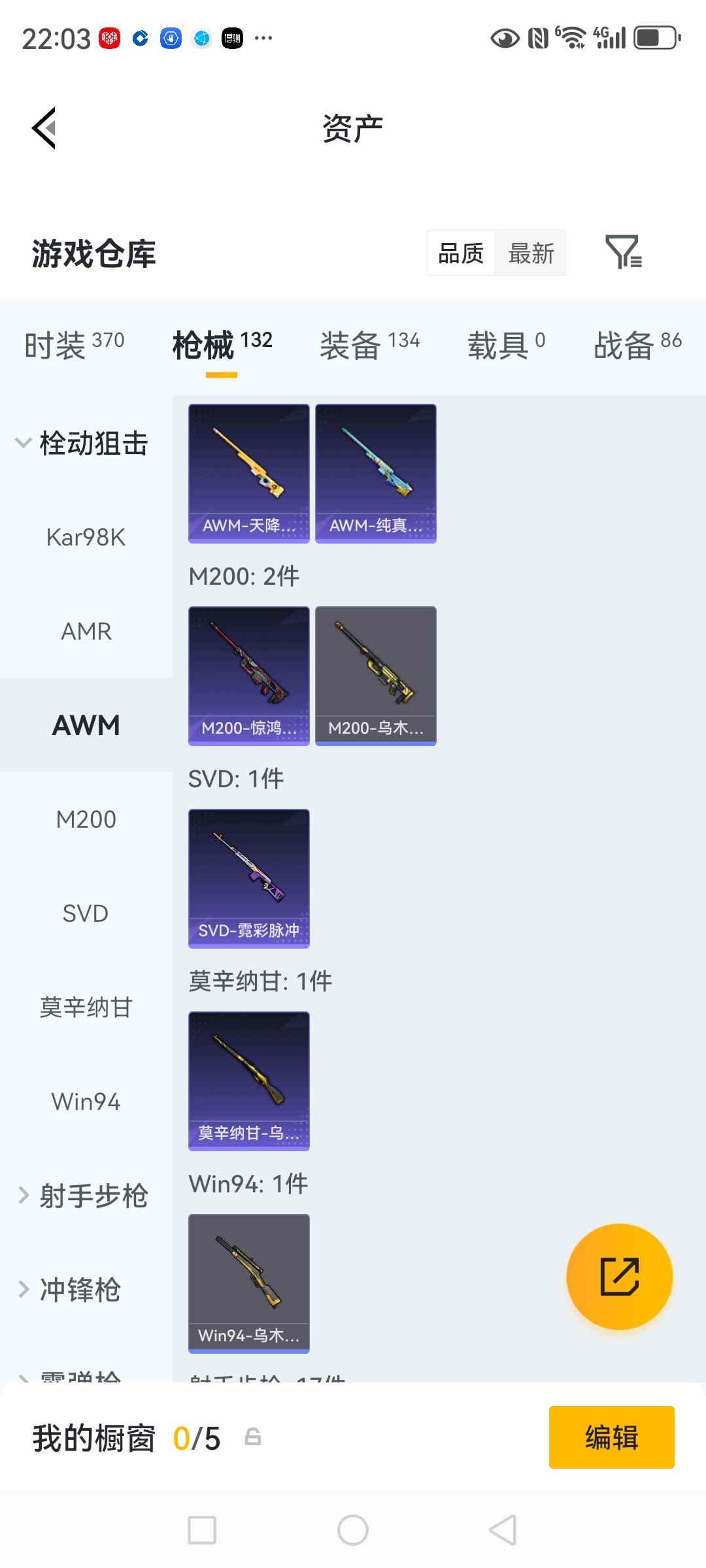Sort the warehouse by 最新
Screen dimensions: 706x1568
(x=531, y=253)
